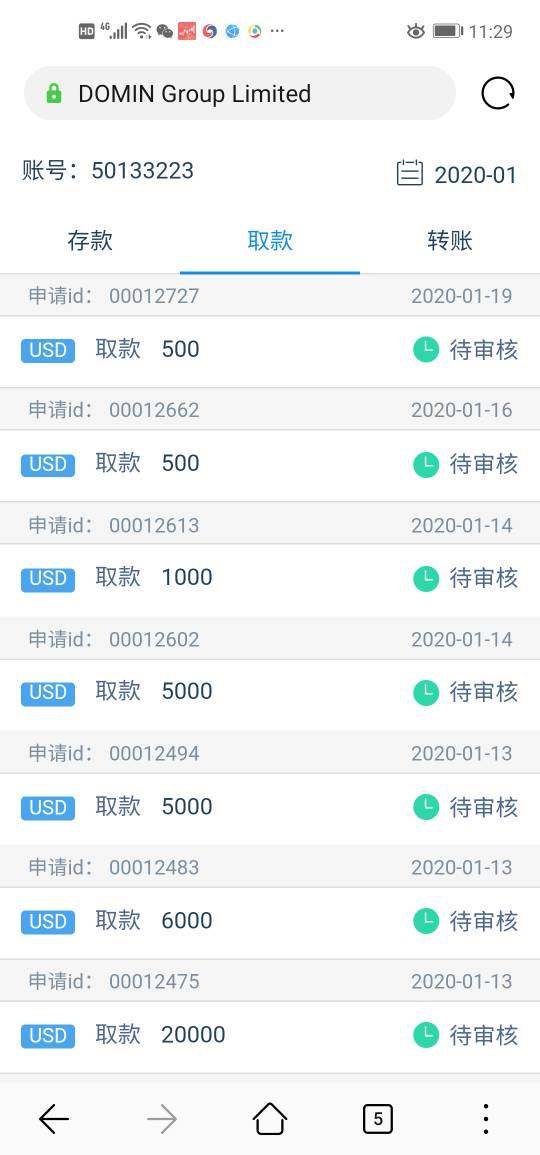
Task: View the 1000 USD withdrawal 00012613
Action: [x=270, y=579]
